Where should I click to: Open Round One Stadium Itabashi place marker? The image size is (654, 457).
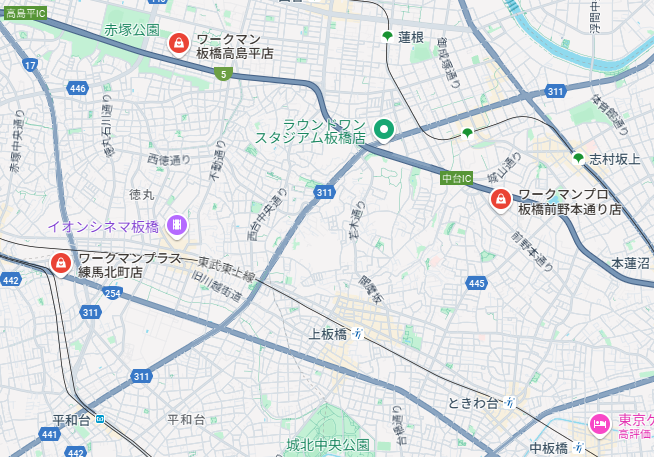pyautogui.click(x=384, y=129)
